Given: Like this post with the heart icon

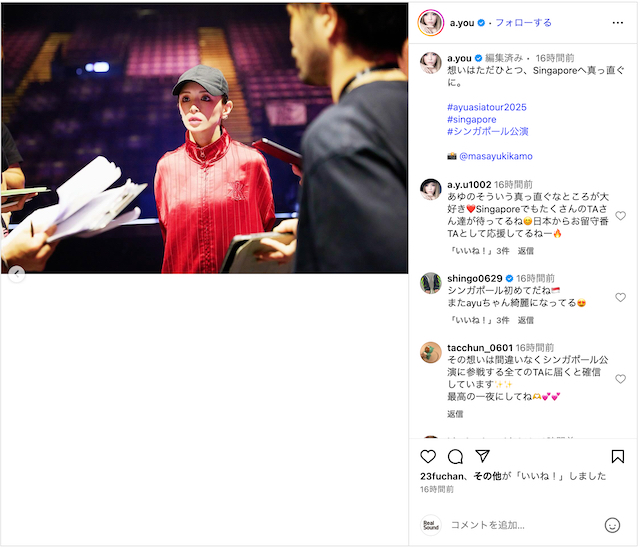Looking at the screenshot, I should tap(428, 457).
